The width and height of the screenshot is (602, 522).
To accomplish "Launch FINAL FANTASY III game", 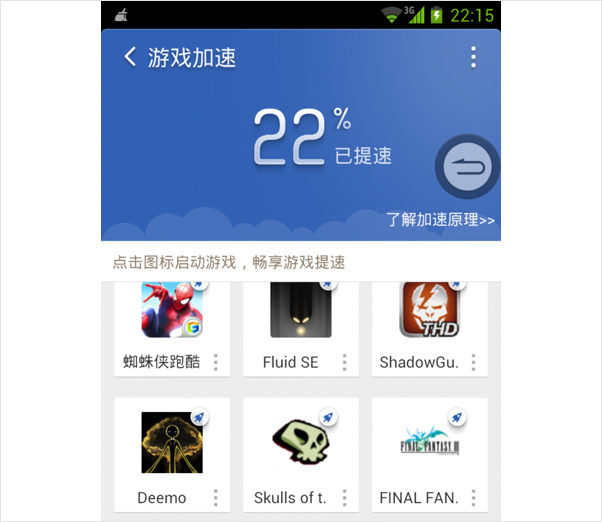I will pyautogui.click(x=429, y=443).
